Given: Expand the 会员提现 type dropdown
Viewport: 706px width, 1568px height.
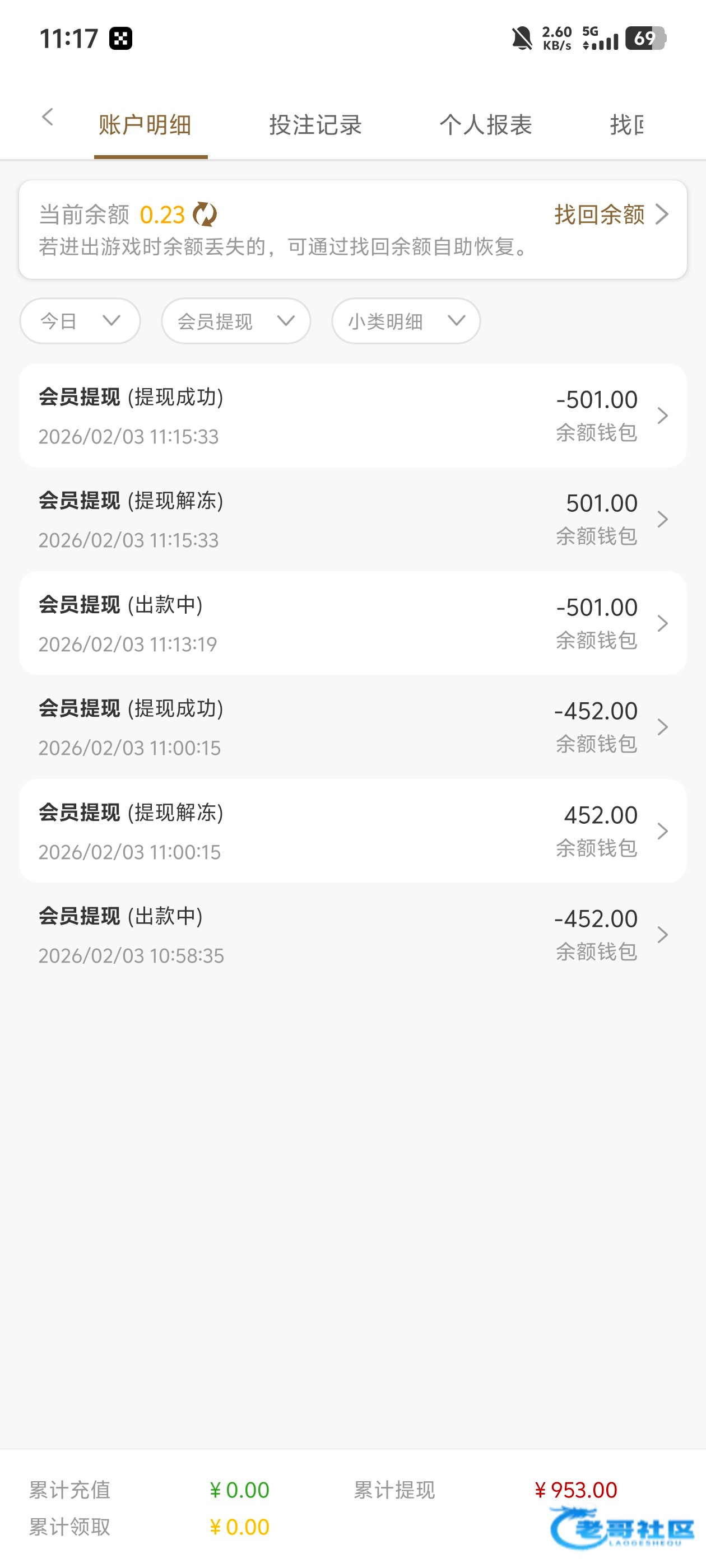Looking at the screenshot, I should (x=236, y=321).
